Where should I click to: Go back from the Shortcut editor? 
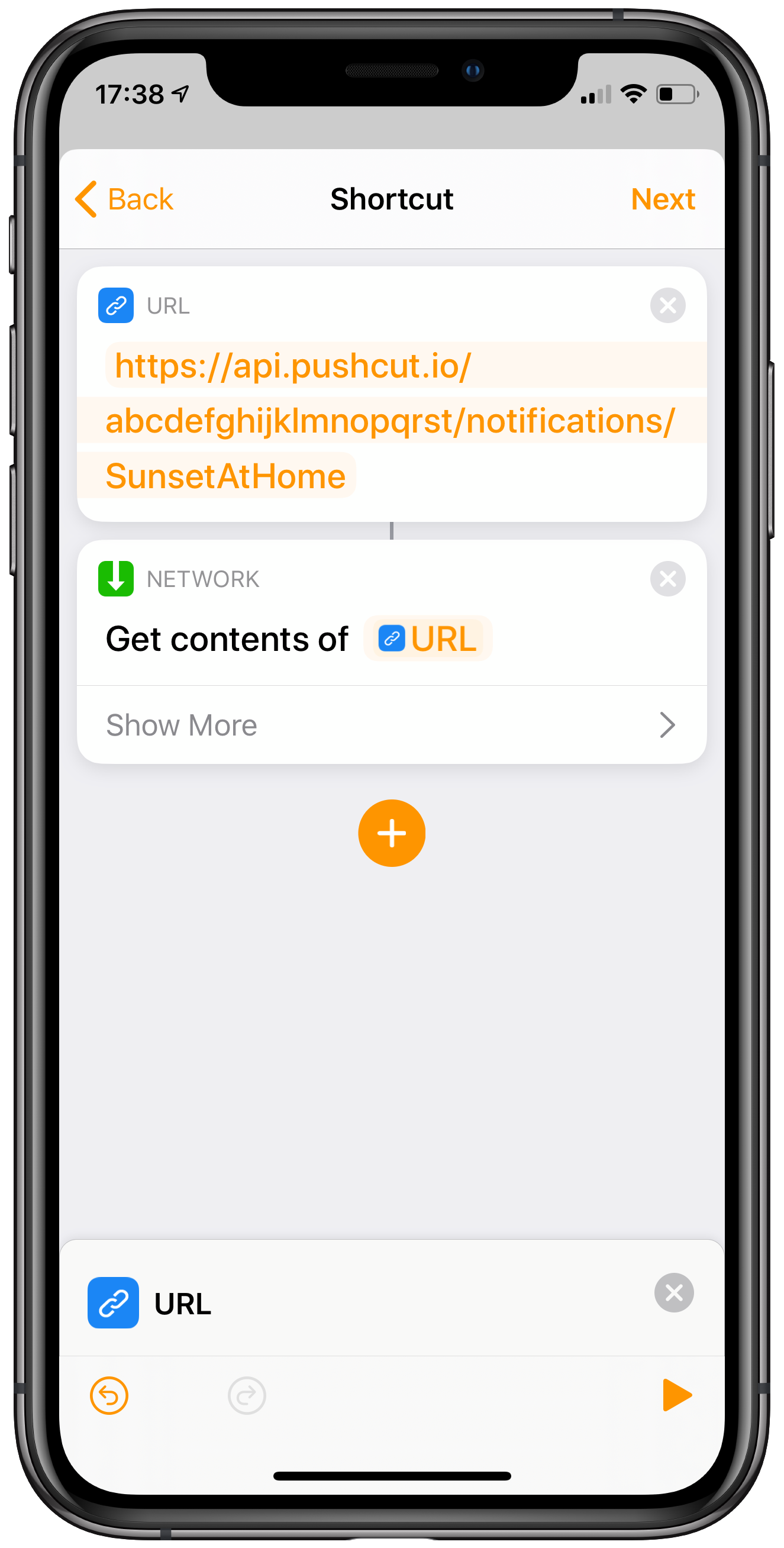tap(125, 199)
